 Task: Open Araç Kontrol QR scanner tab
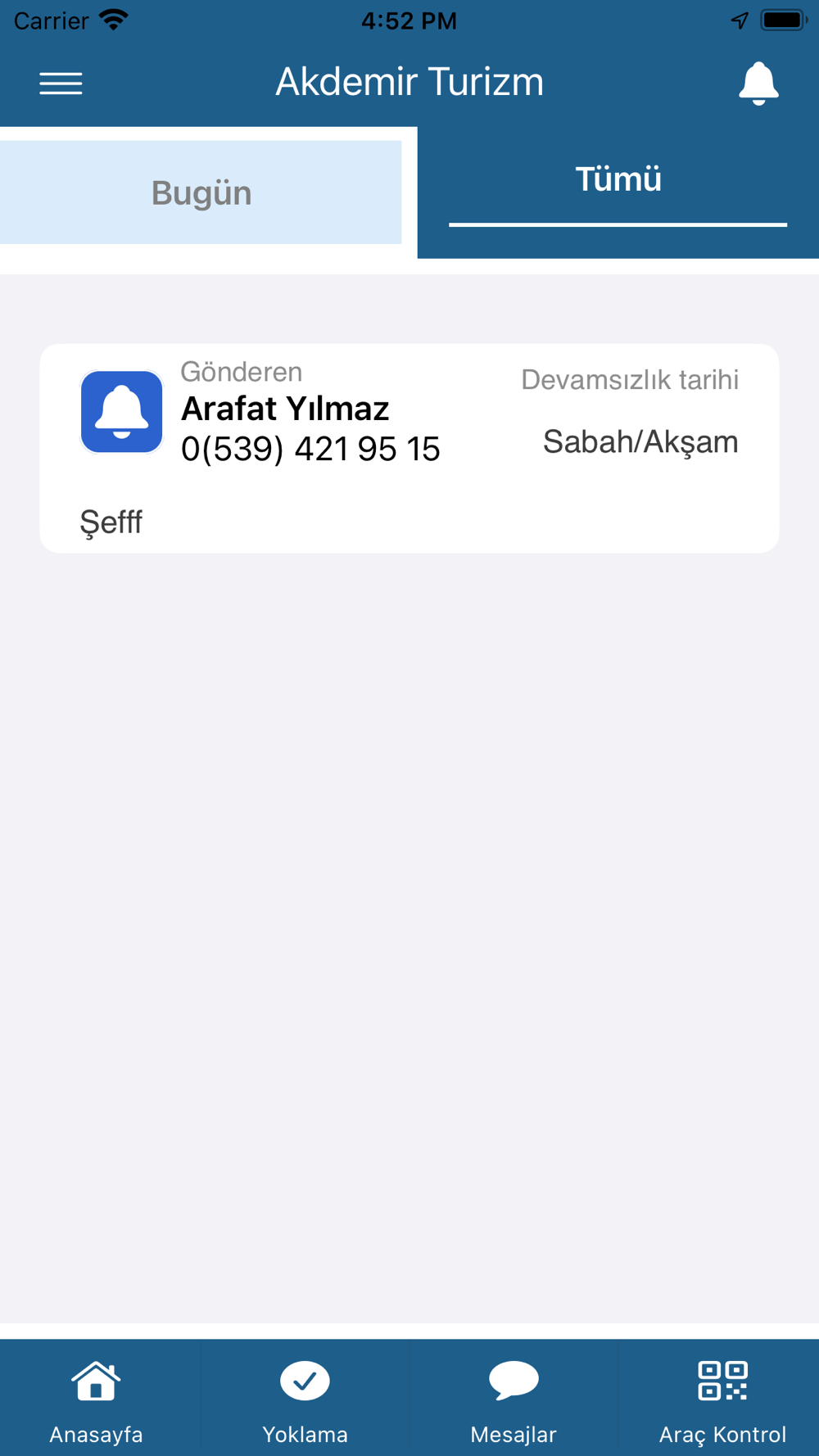point(722,1399)
